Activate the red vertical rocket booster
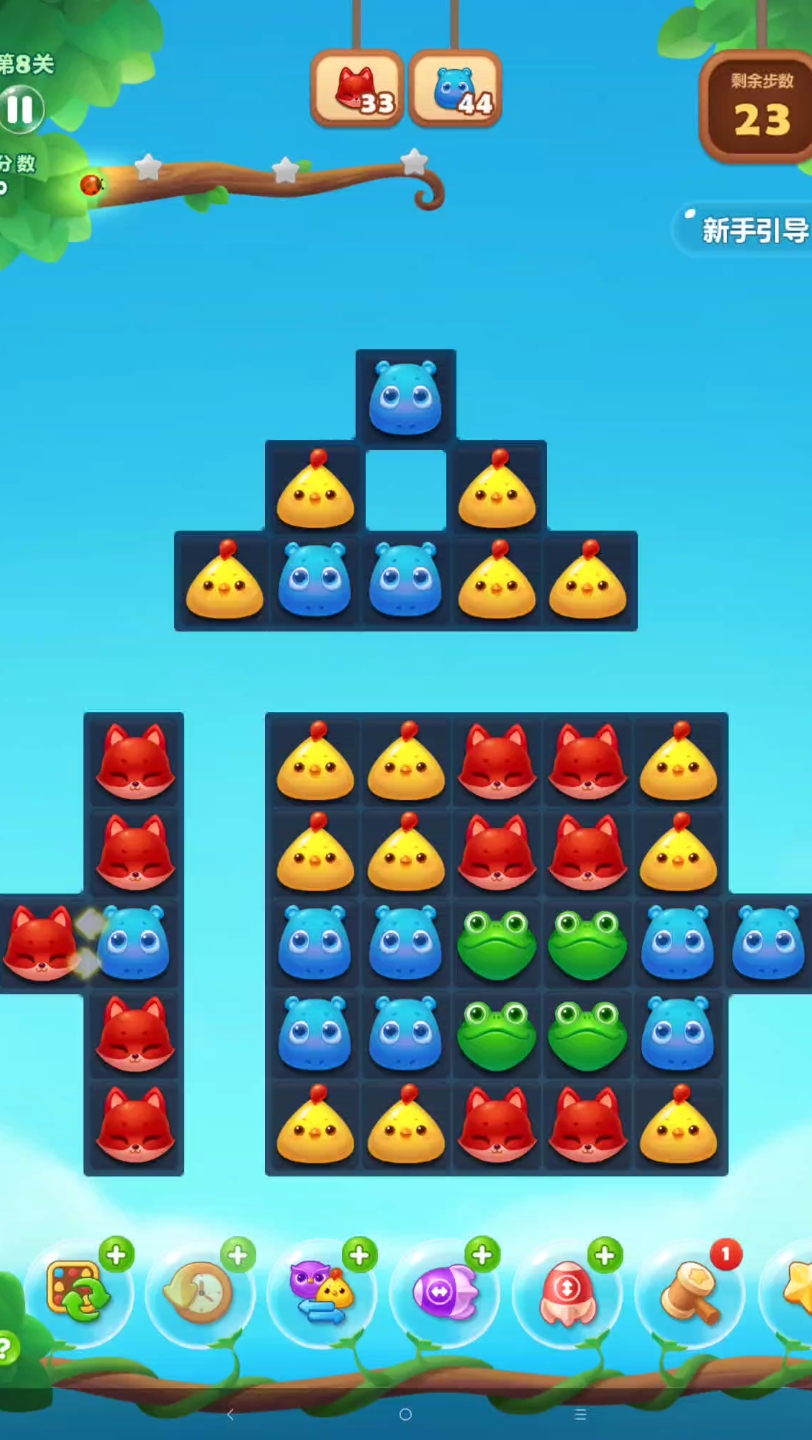This screenshot has height=1440, width=812. [x=567, y=1293]
